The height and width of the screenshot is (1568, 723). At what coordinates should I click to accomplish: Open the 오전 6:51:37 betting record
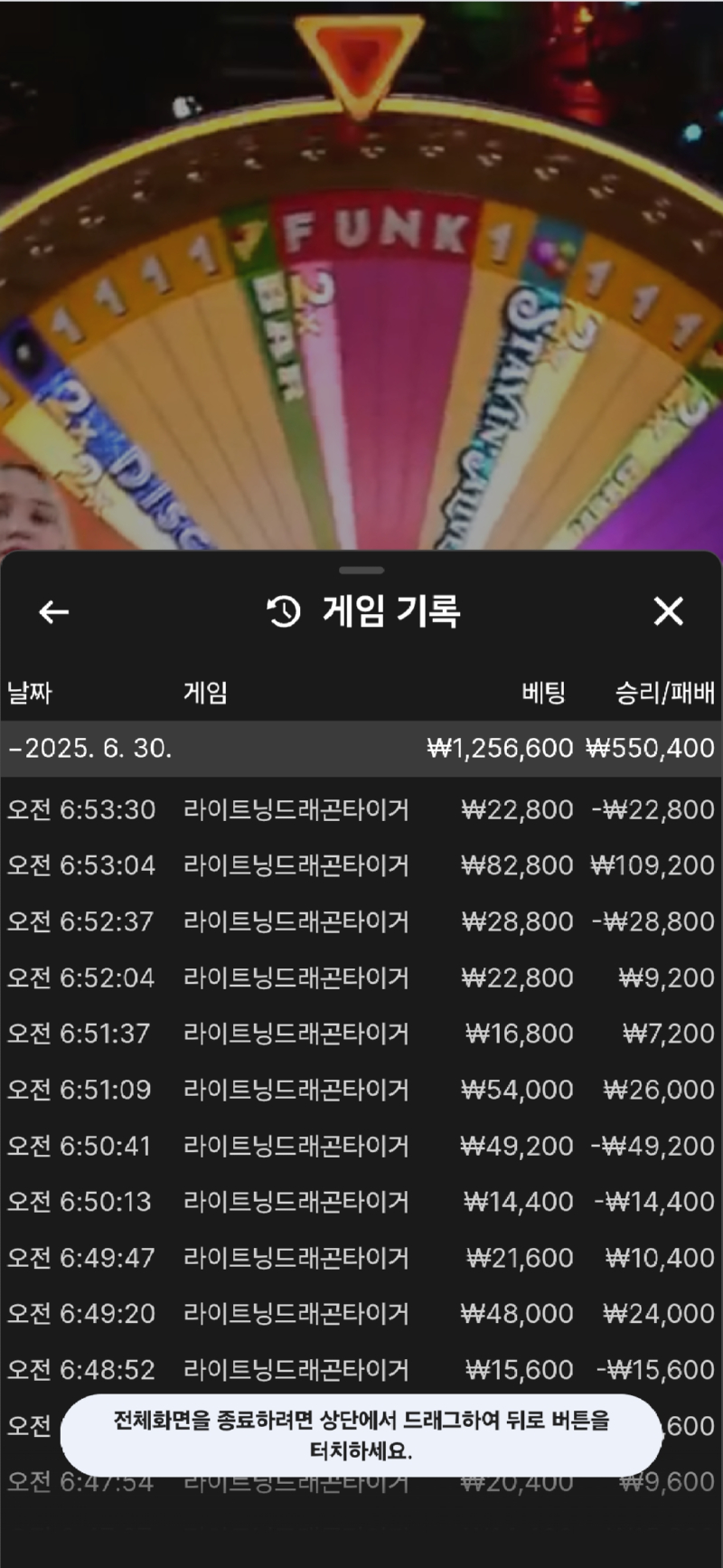[361, 1034]
